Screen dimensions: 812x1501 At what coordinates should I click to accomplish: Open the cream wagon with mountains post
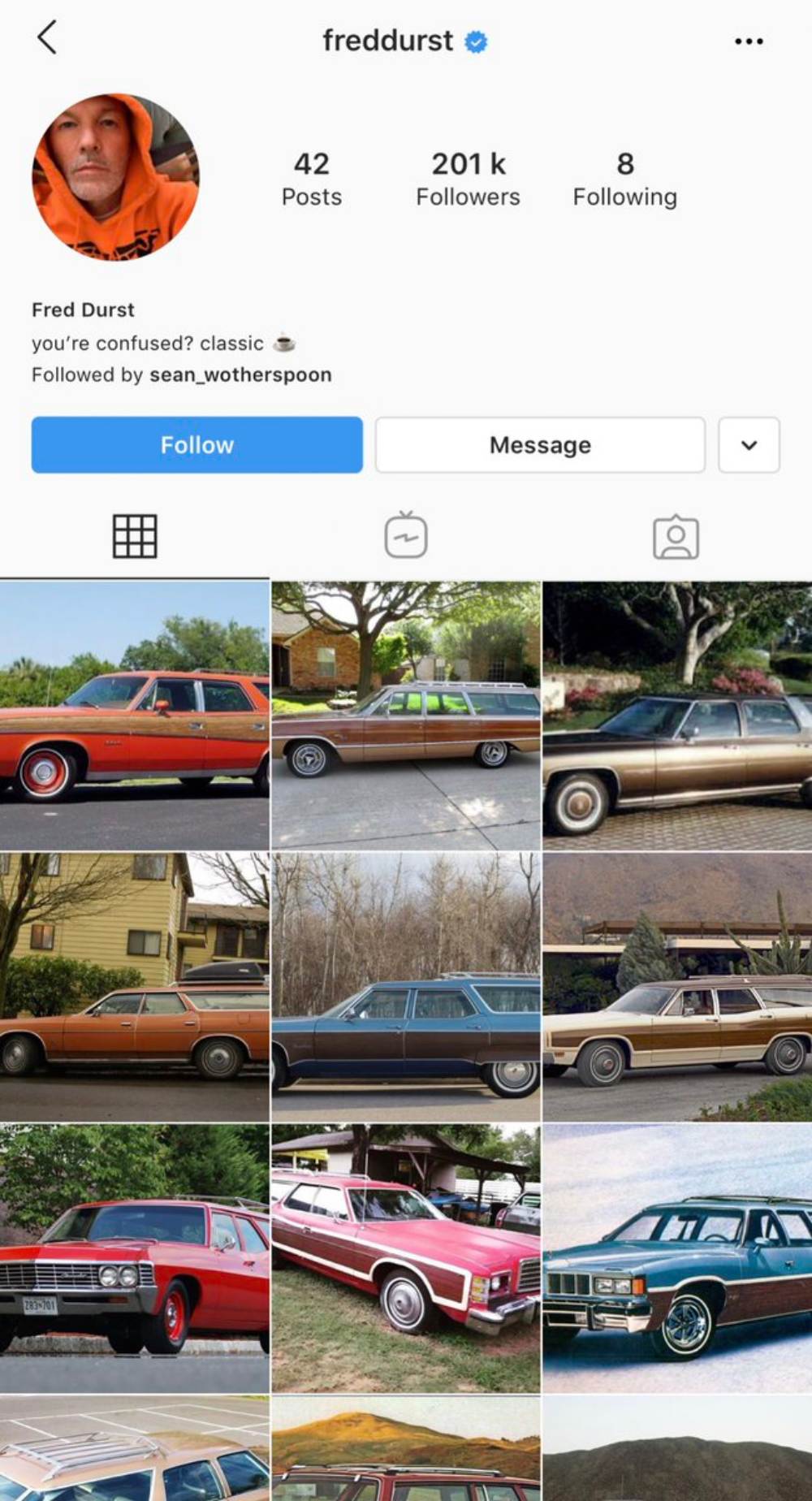tap(677, 987)
